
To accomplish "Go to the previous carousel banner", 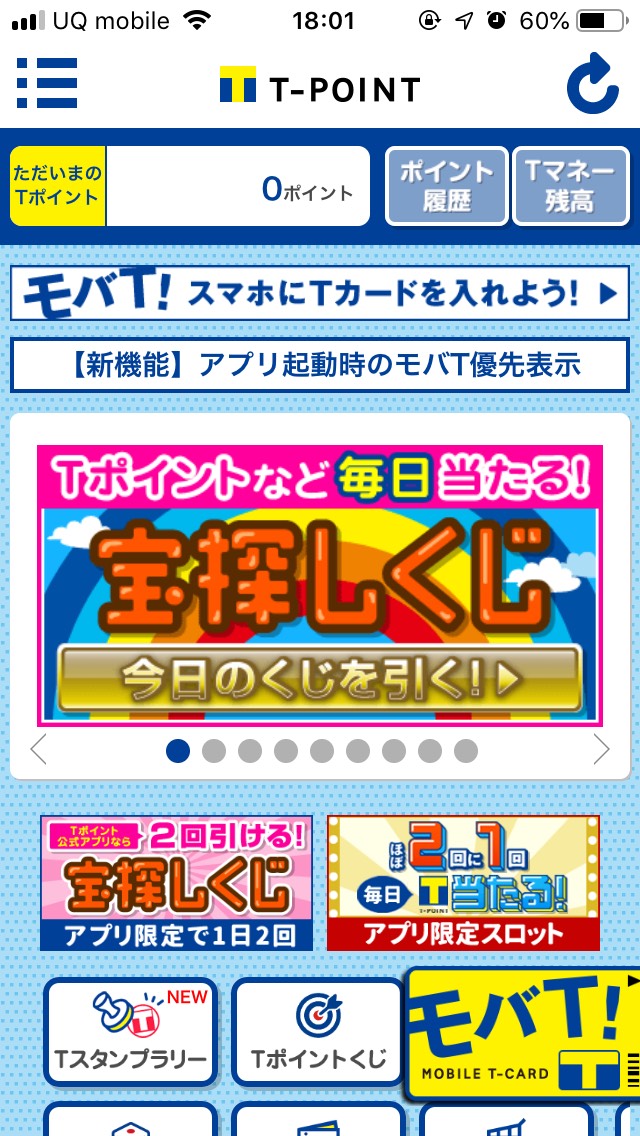I will pyautogui.click(x=39, y=749).
